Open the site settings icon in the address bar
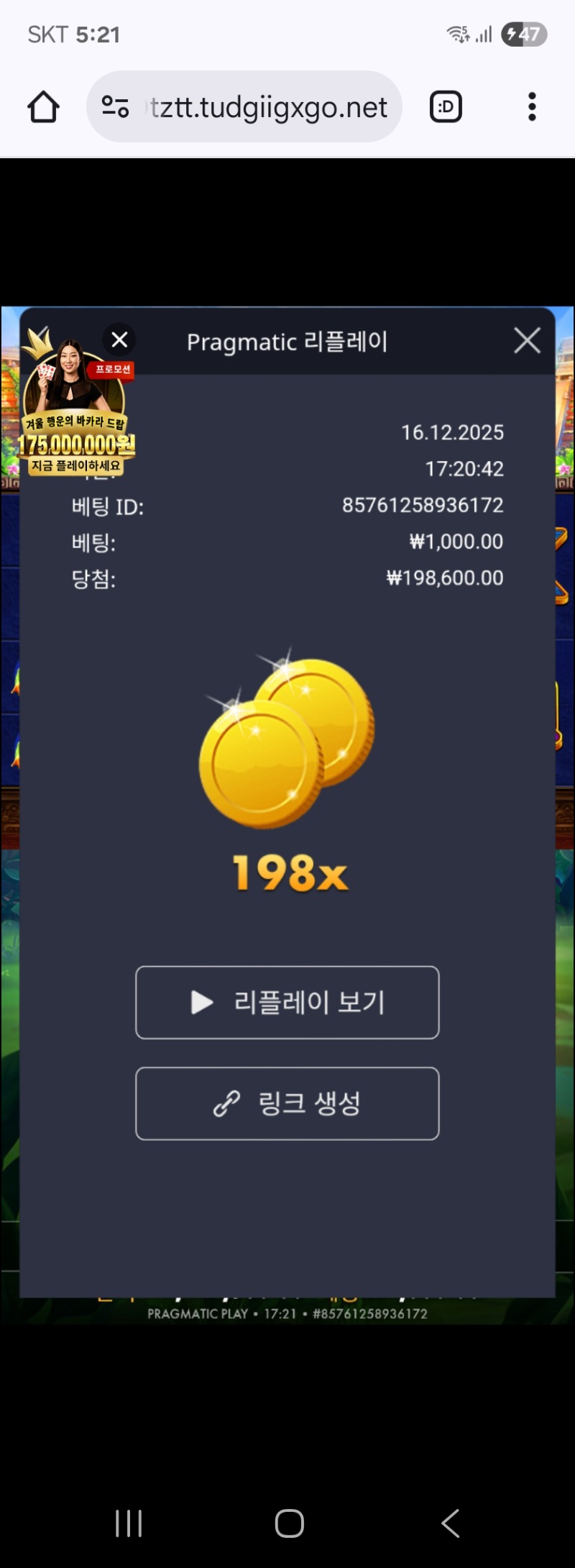Screen dimensions: 575x1568 [x=115, y=107]
